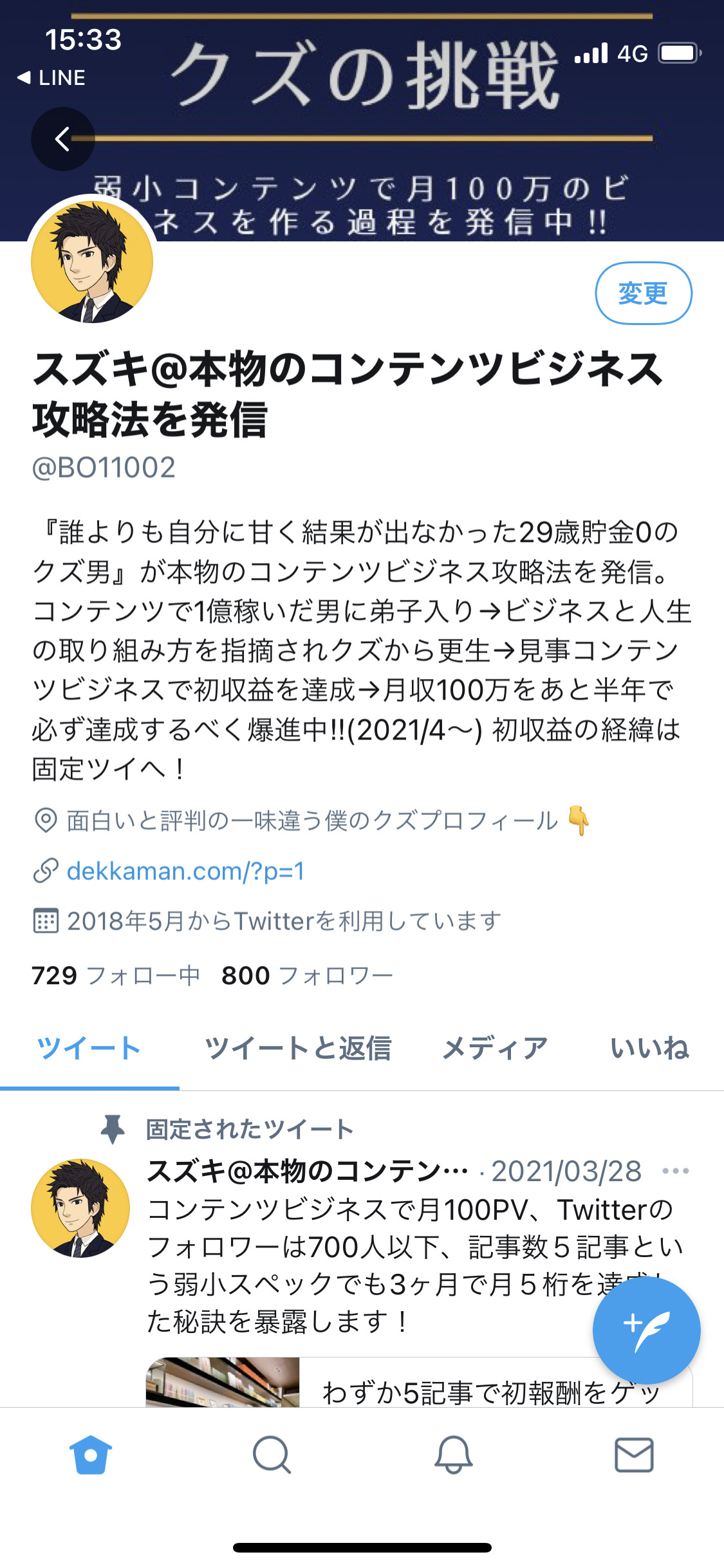724x1568 pixels.
Task: Open the home tab in bottom bar
Action: (x=90, y=1455)
